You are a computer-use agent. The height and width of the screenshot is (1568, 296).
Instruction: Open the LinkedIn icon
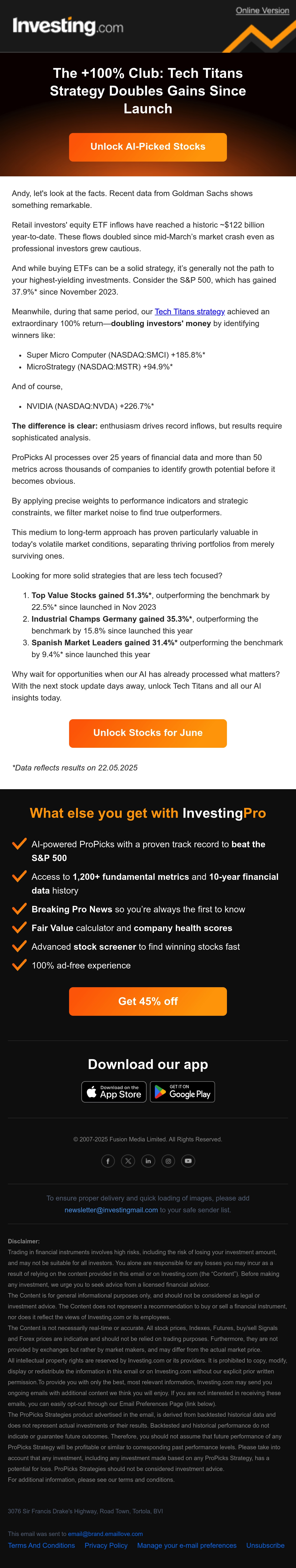pos(148,1161)
